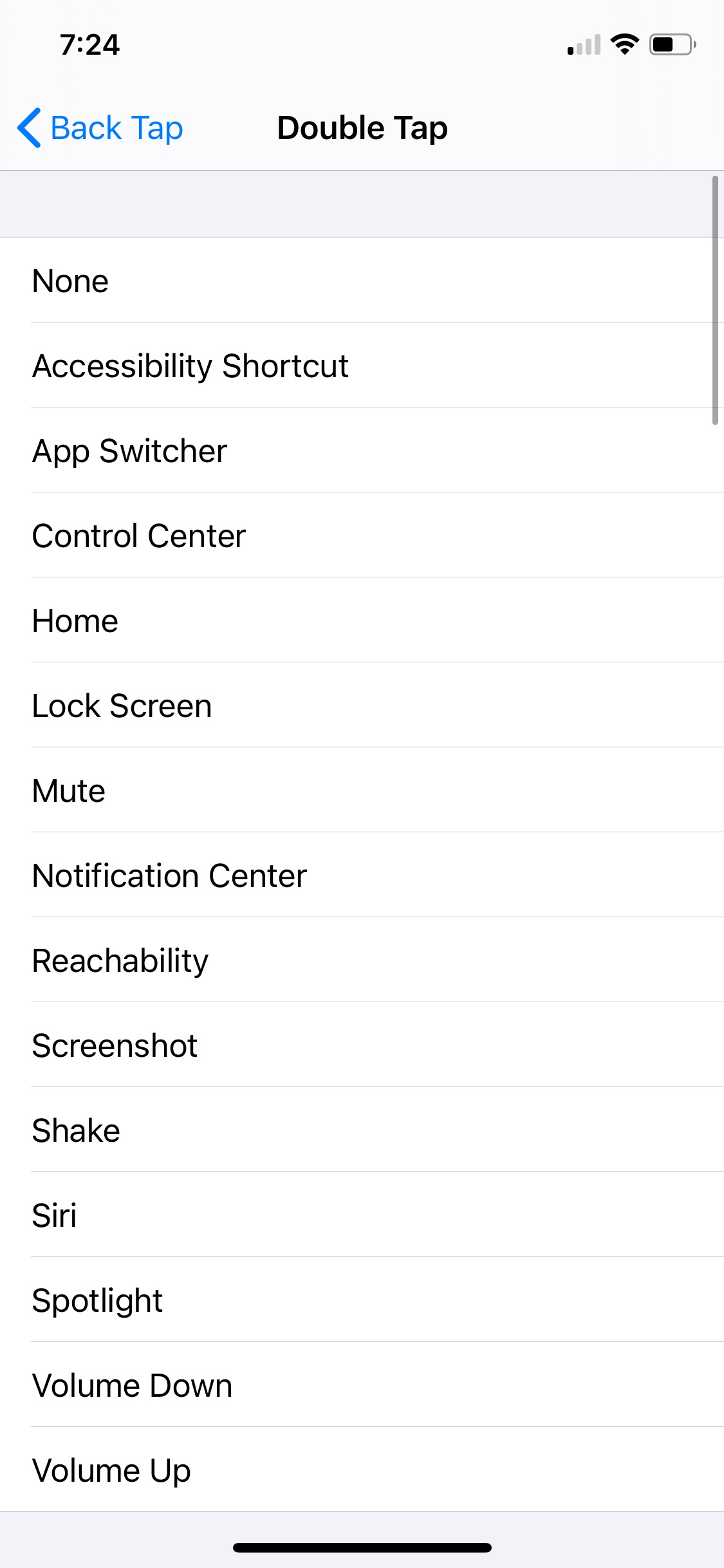724x1568 pixels.
Task: Go back to Back Tap settings
Action: [x=100, y=127]
